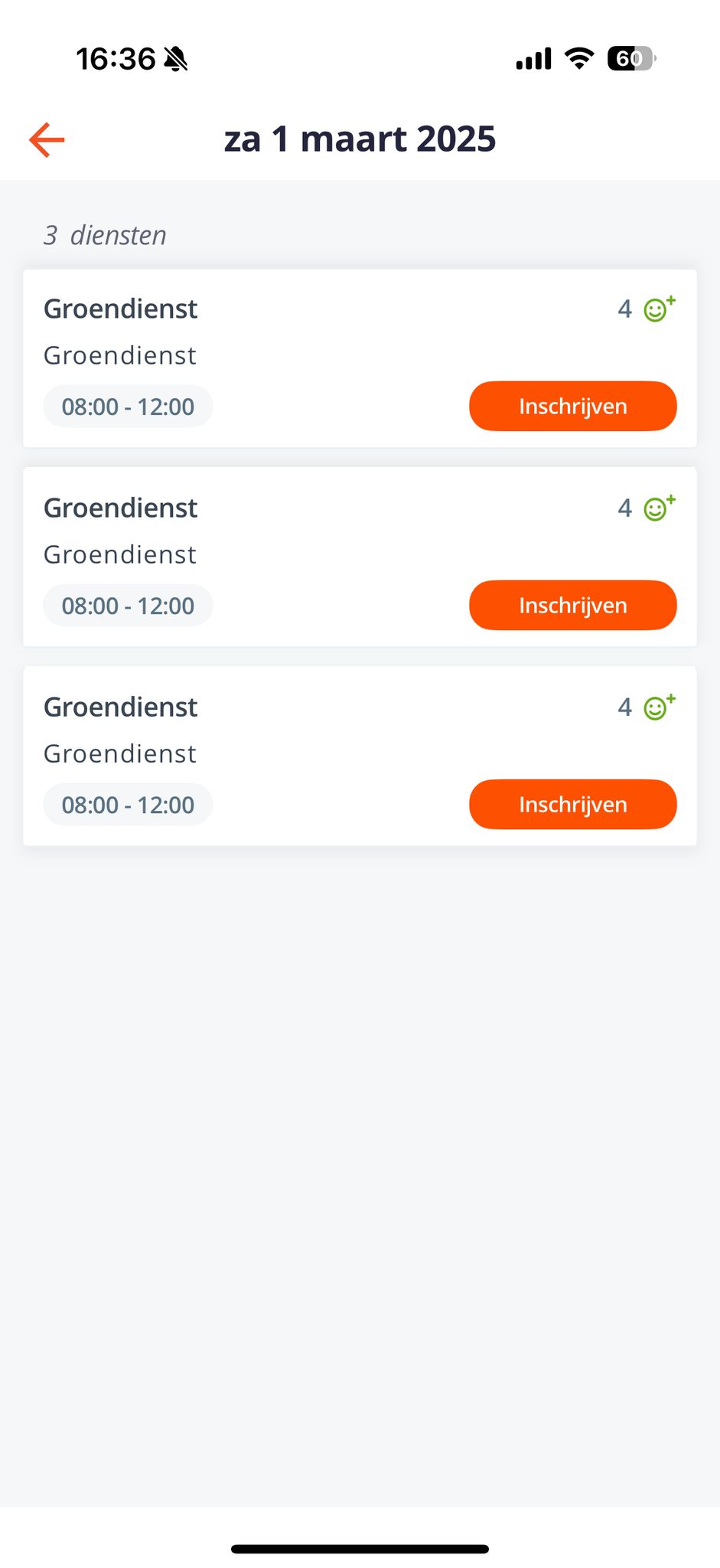Sign up for the second Groendienst shift
This screenshot has width=720, height=1568.
(572, 605)
